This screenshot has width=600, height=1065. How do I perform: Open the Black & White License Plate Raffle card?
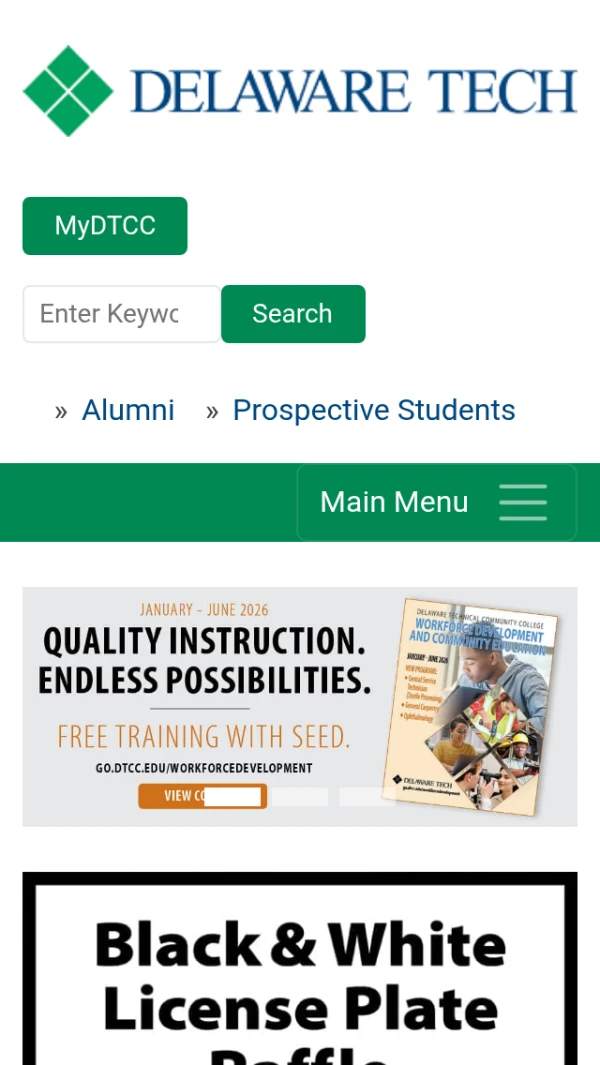pos(300,968)
